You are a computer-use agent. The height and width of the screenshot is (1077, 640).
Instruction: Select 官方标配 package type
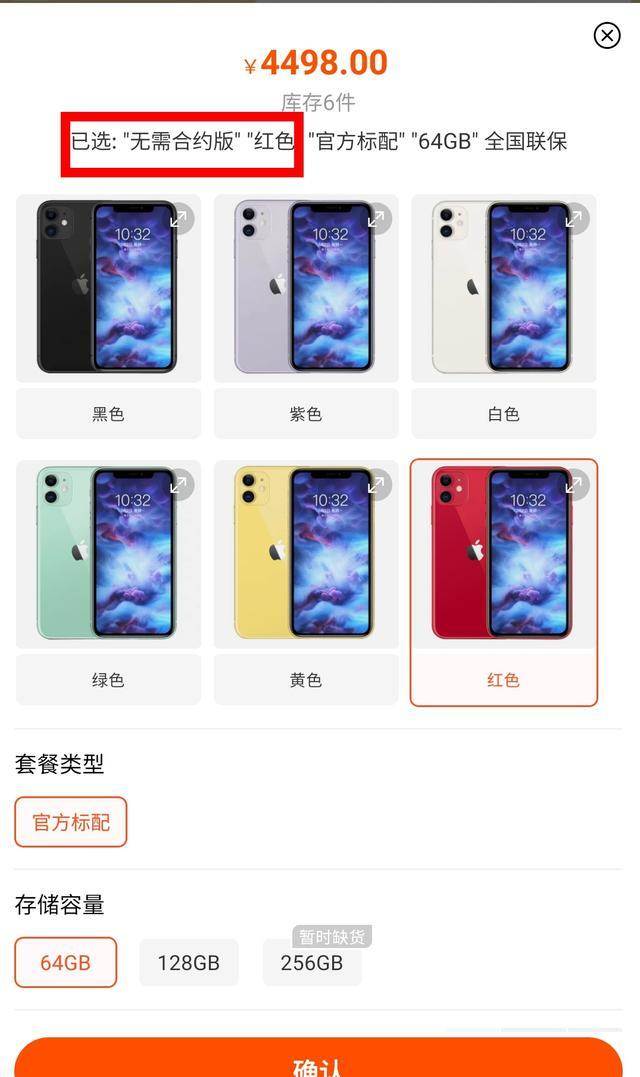click(71, 822)
